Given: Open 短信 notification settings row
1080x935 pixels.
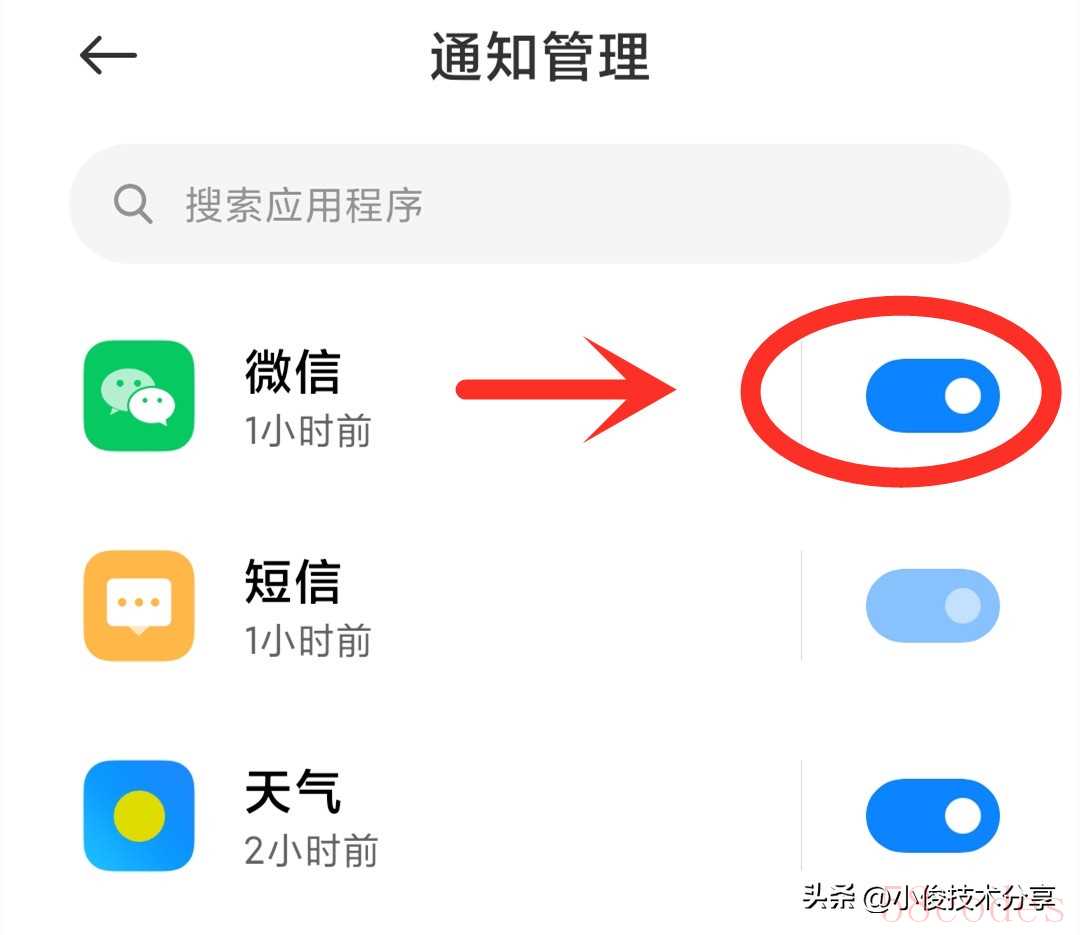Looking at the screenshot, I should click(400, 606).
